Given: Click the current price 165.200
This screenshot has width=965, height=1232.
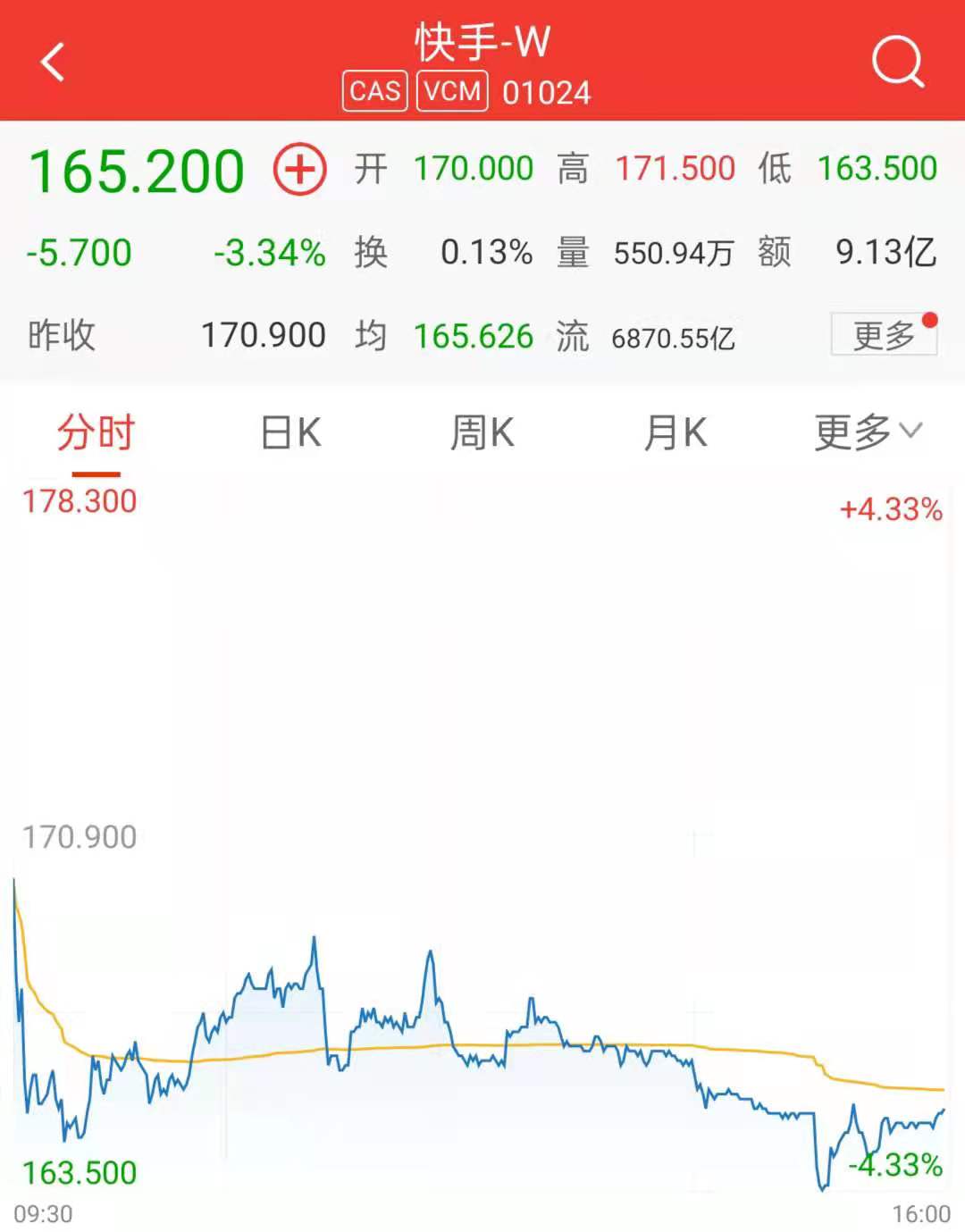Looking at the screenshot, I should tap(136, 168).
